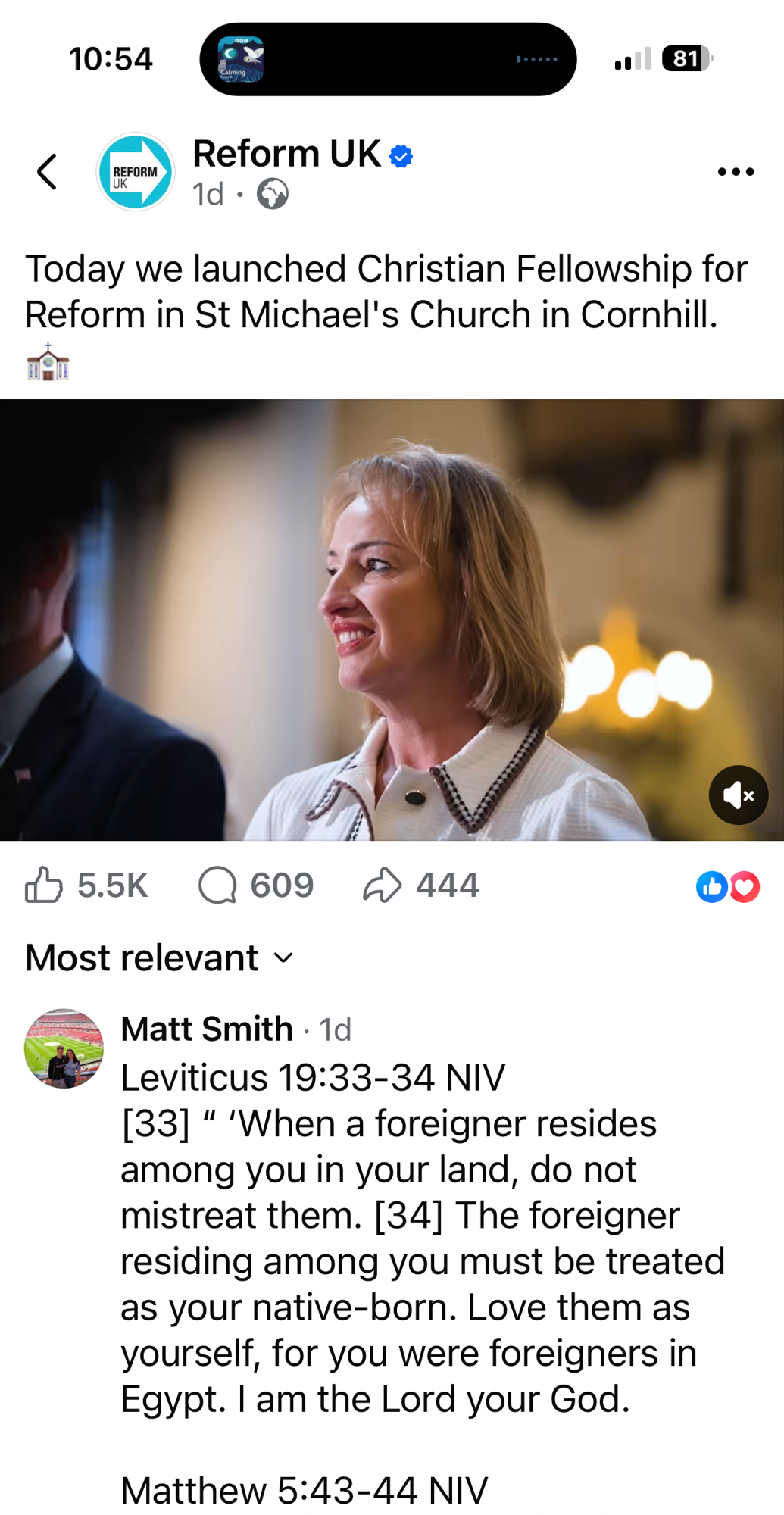Expand the Most relevant comment sorting
The image size is (784, 1515).
(159, 957)
